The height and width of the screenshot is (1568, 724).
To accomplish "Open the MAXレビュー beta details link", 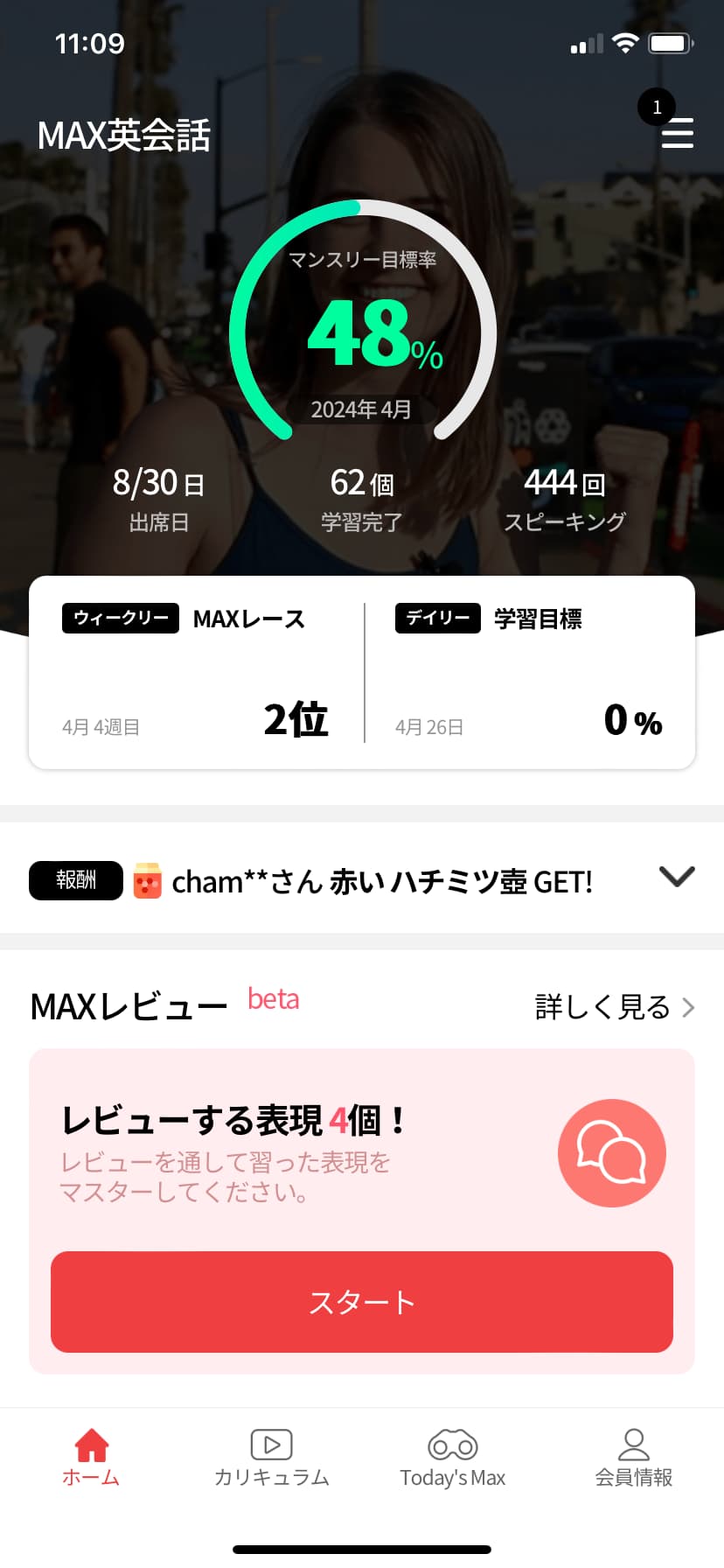I will [x=612, y=1007].
